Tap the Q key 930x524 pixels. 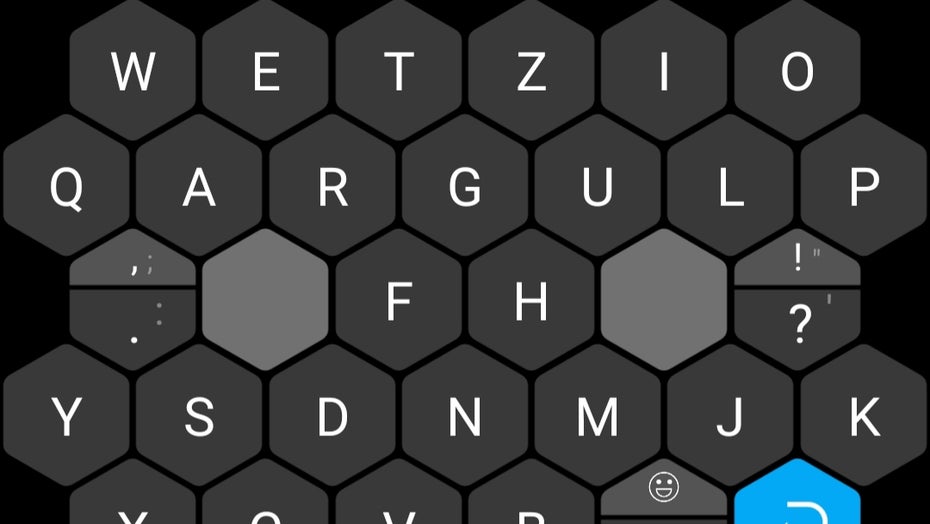tap(66, 187)
